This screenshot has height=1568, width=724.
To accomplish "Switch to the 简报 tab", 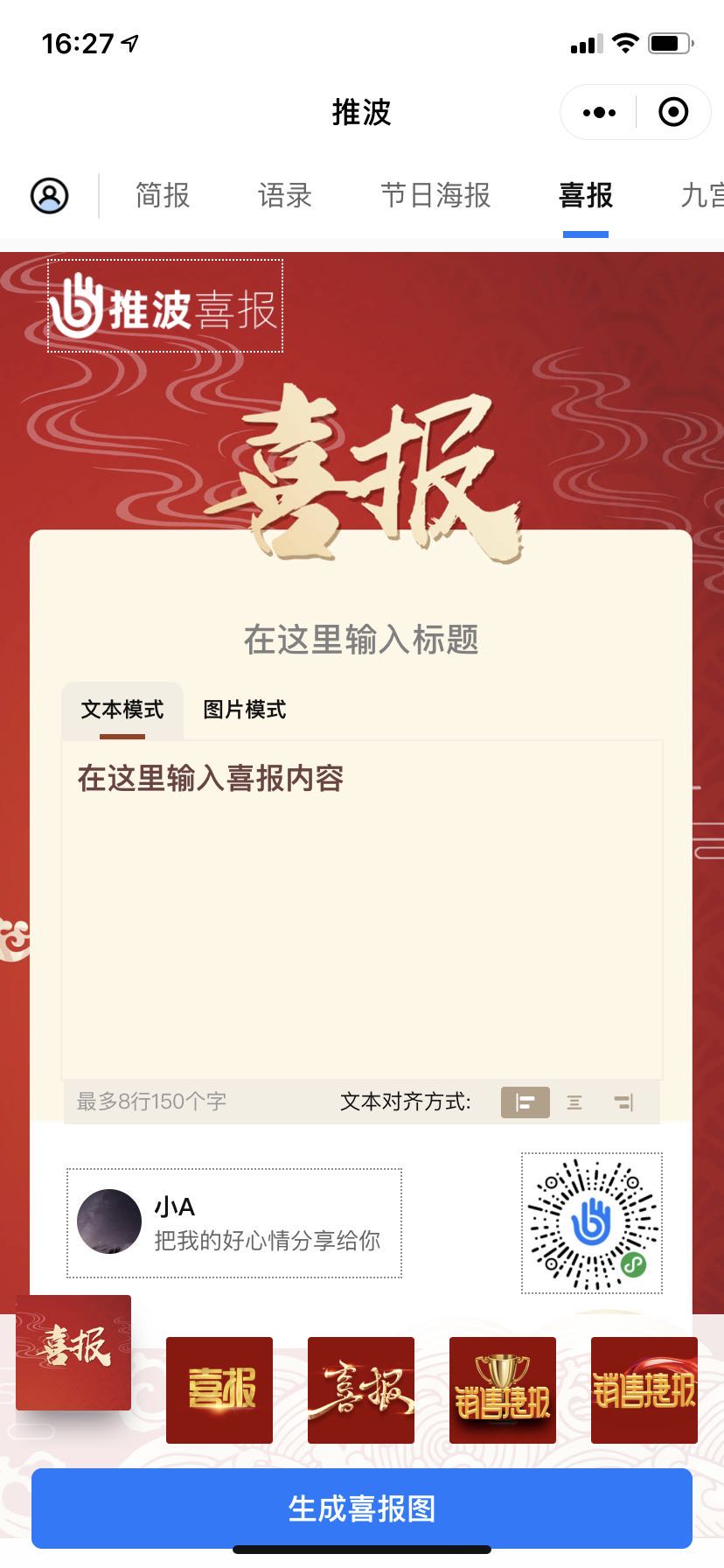I will click(163, 195).
